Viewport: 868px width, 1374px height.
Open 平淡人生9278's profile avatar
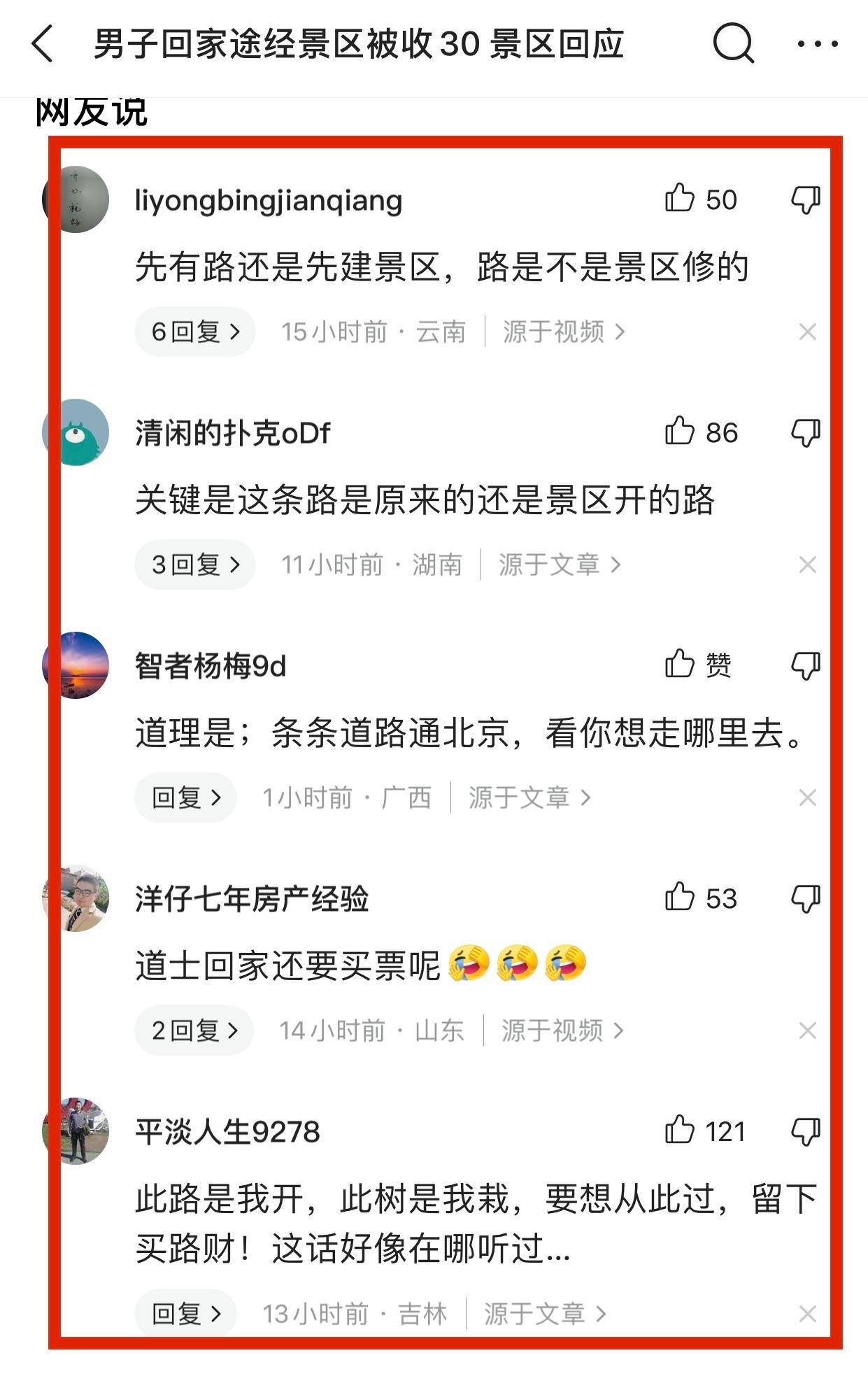tap(76, 1131)
